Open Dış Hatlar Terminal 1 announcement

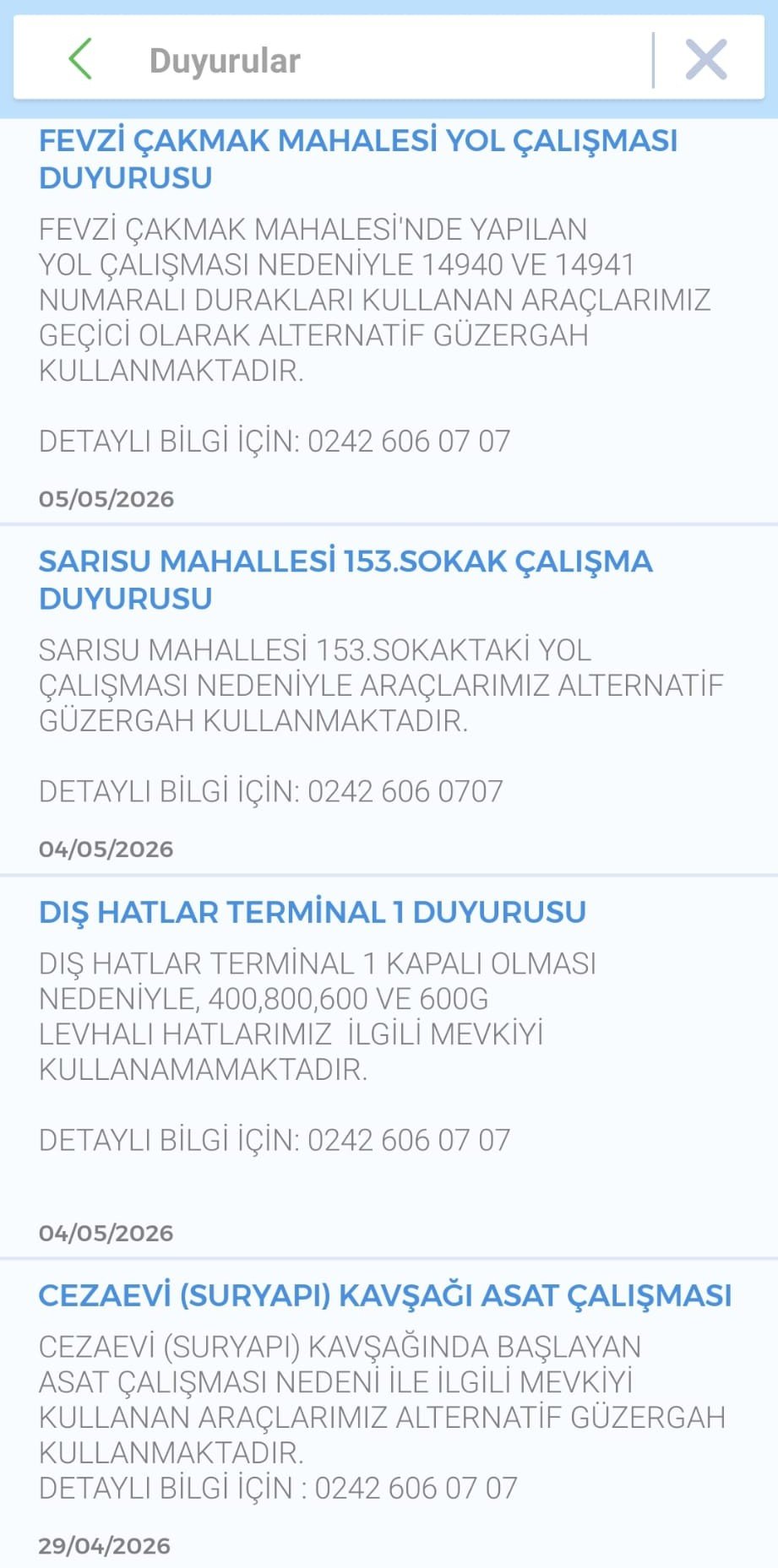(x=389, y=1066)
